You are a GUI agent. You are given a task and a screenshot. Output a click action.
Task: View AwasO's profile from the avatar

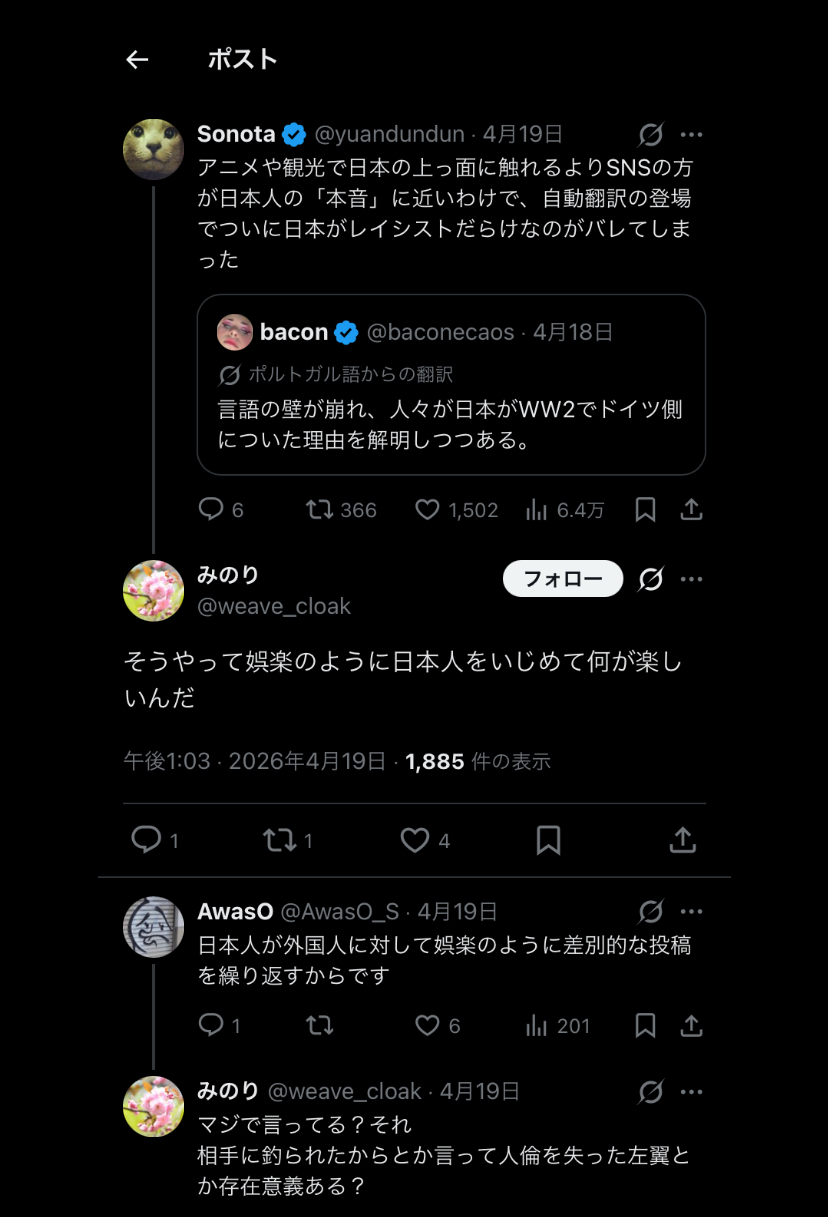153,927
